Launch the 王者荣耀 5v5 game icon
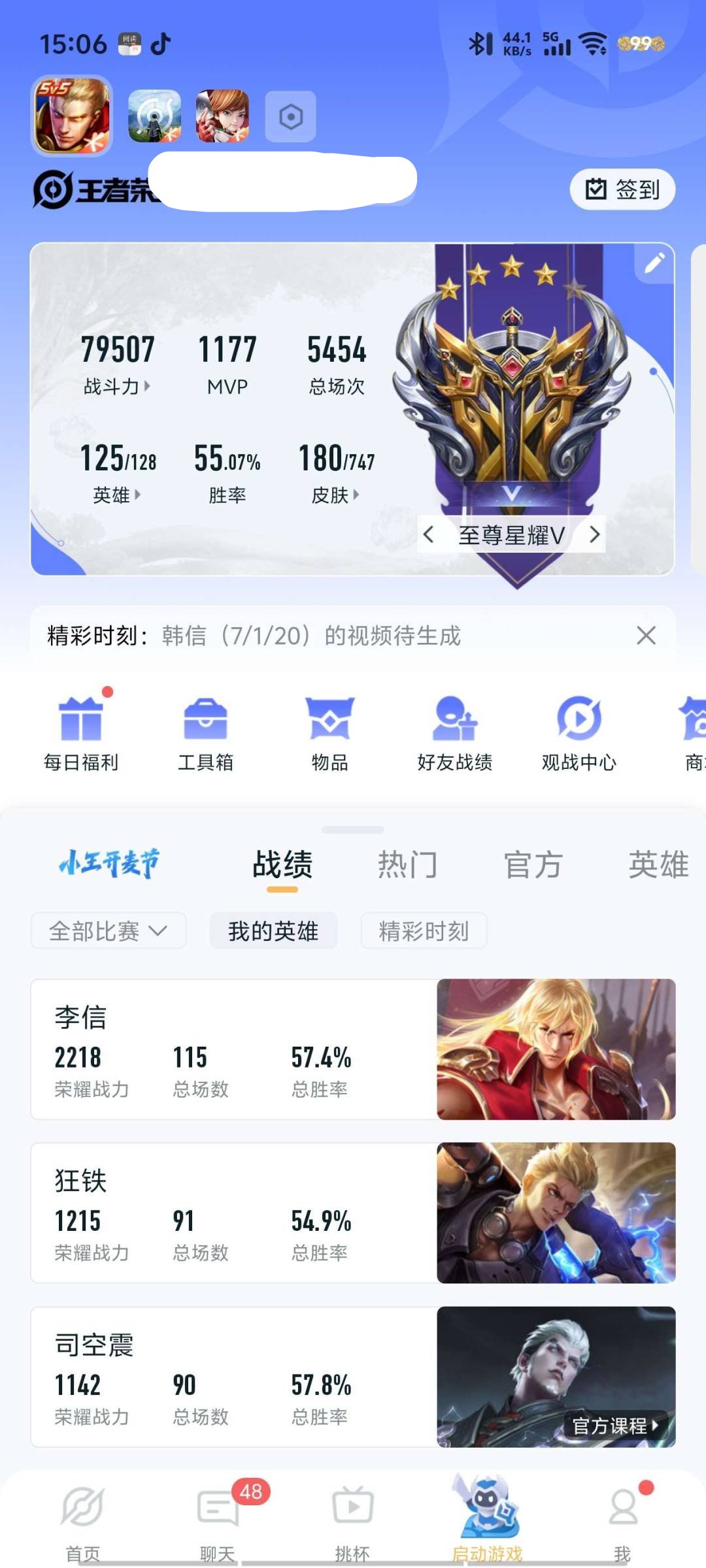 tap(71, 115)
